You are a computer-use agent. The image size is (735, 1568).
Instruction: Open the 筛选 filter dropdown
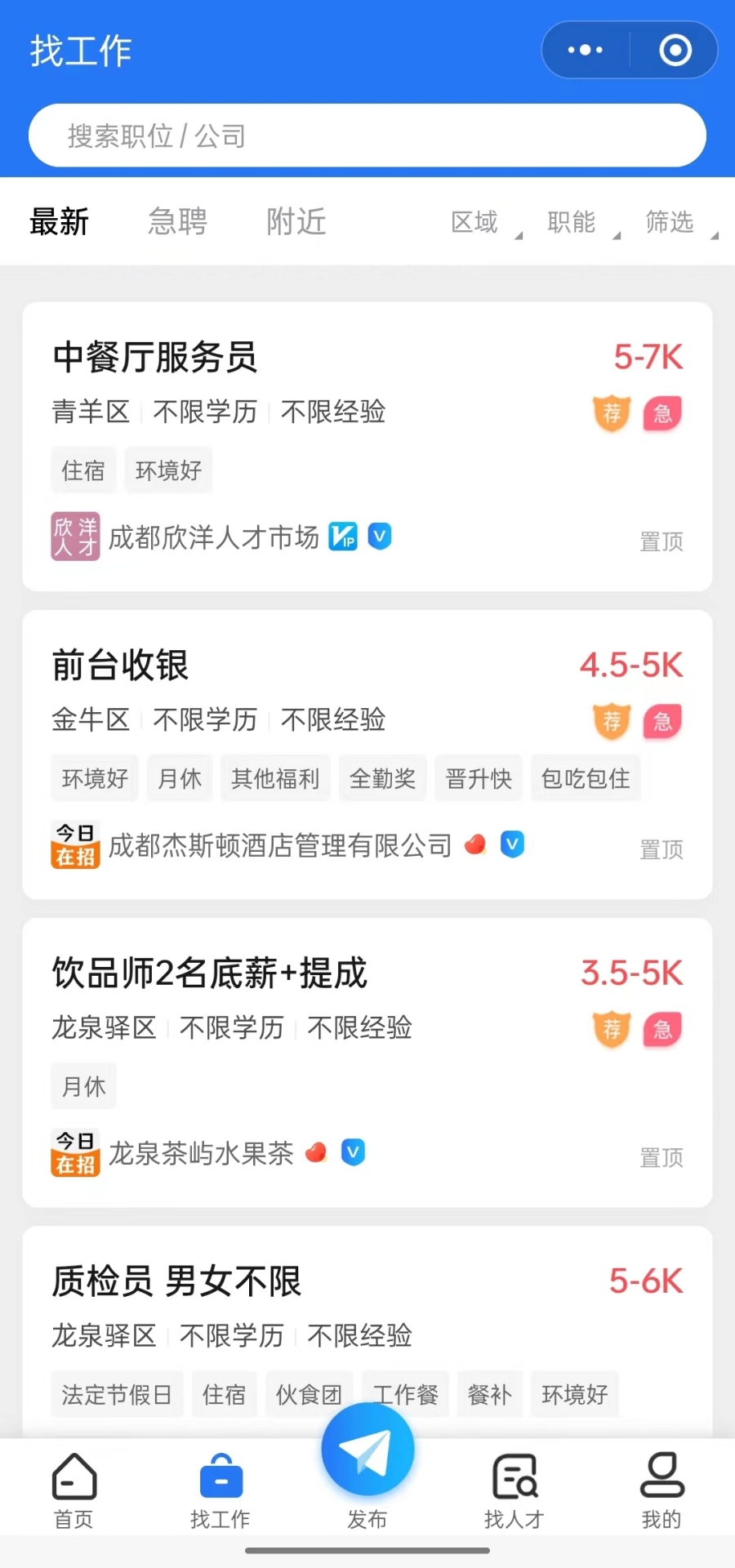point(669,222)
